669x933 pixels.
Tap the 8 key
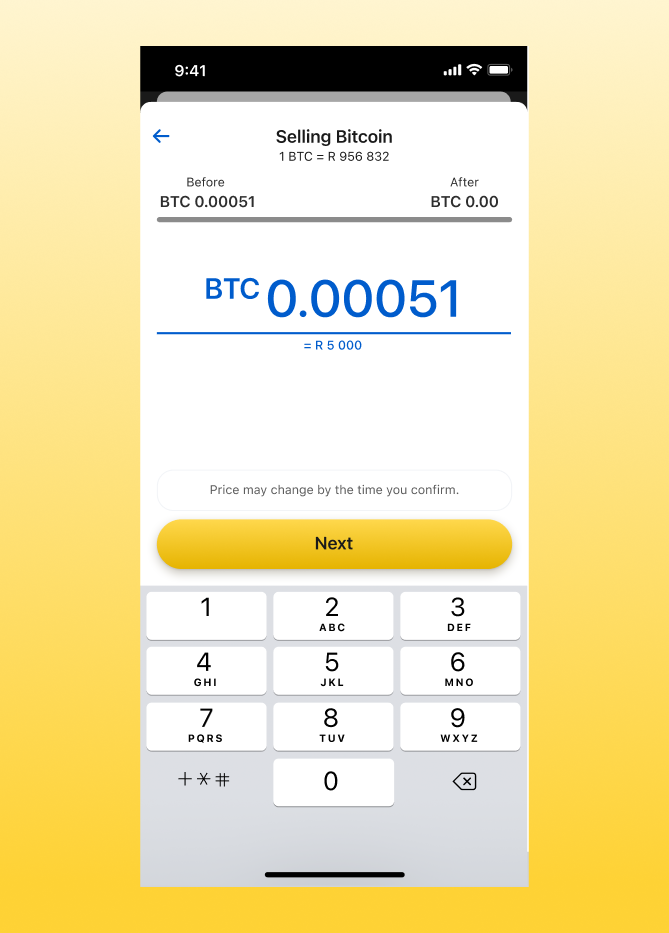(x=333, y=726)
